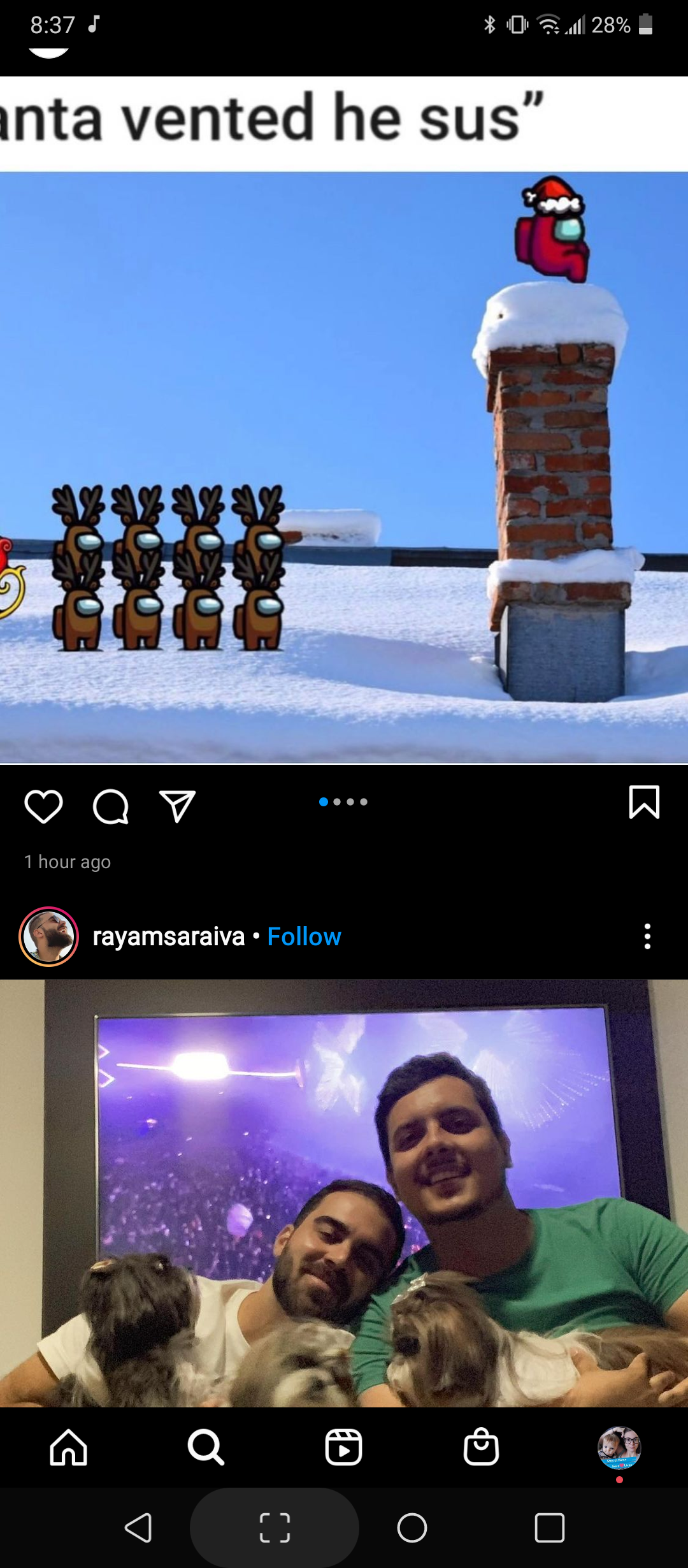This screenshot has height=1568, width=688.
Task: Share the meme post via send icon
Action: (x=177, y=806)
